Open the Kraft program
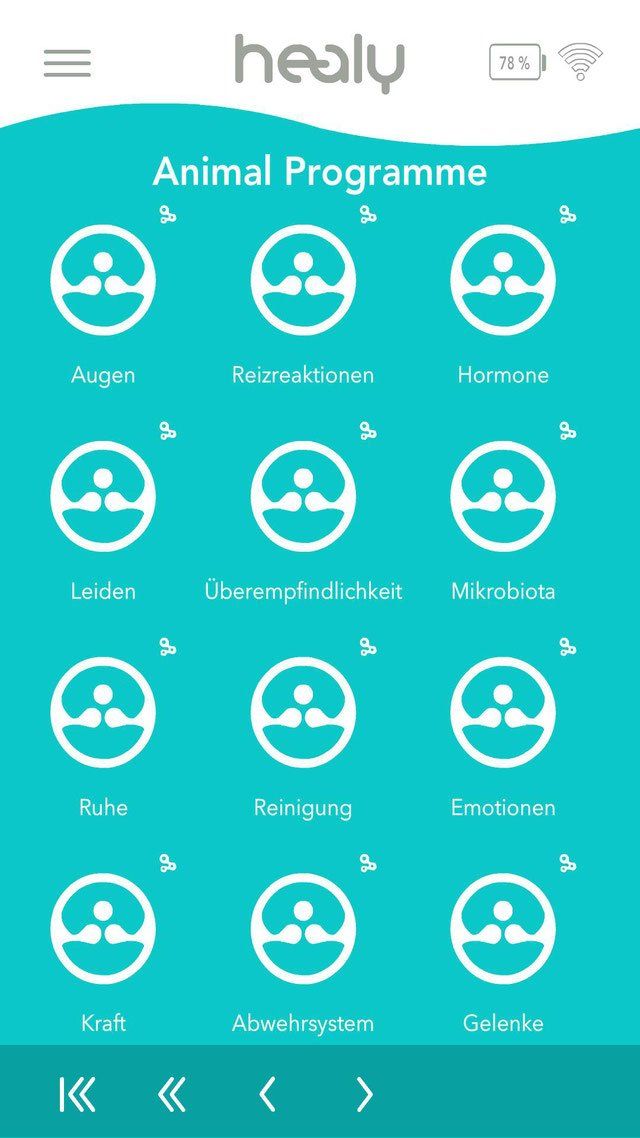The image size is (640, 1138). coord(103,928)
